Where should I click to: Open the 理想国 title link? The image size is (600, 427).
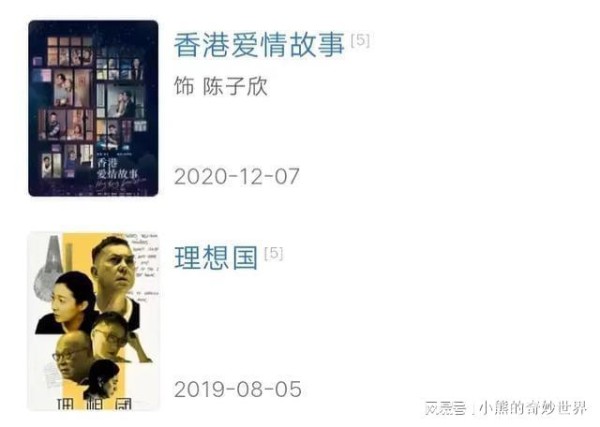pyautogui.click(x=216, y=257)
